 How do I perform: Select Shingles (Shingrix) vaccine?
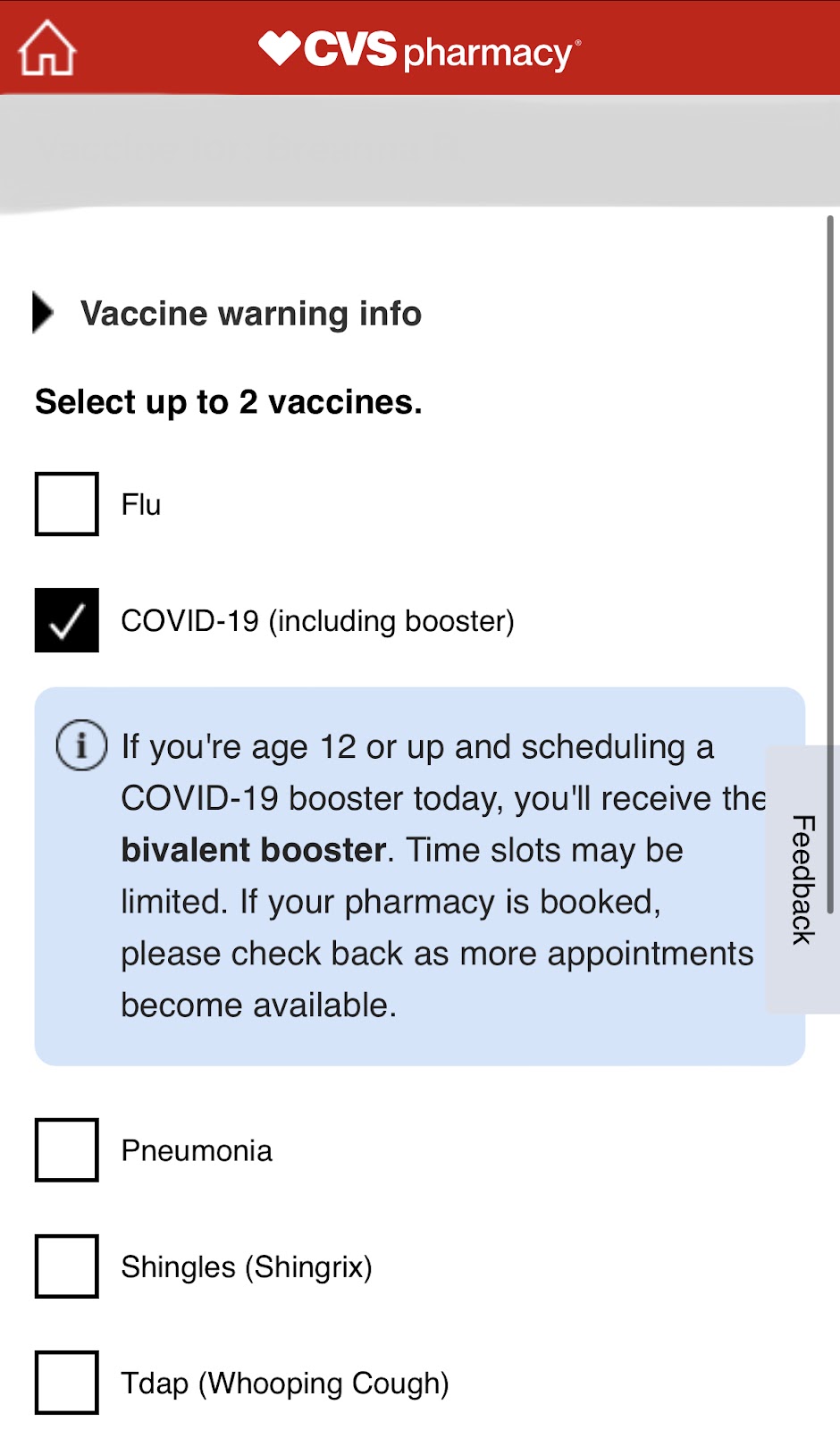click(x=67, y=1266)
